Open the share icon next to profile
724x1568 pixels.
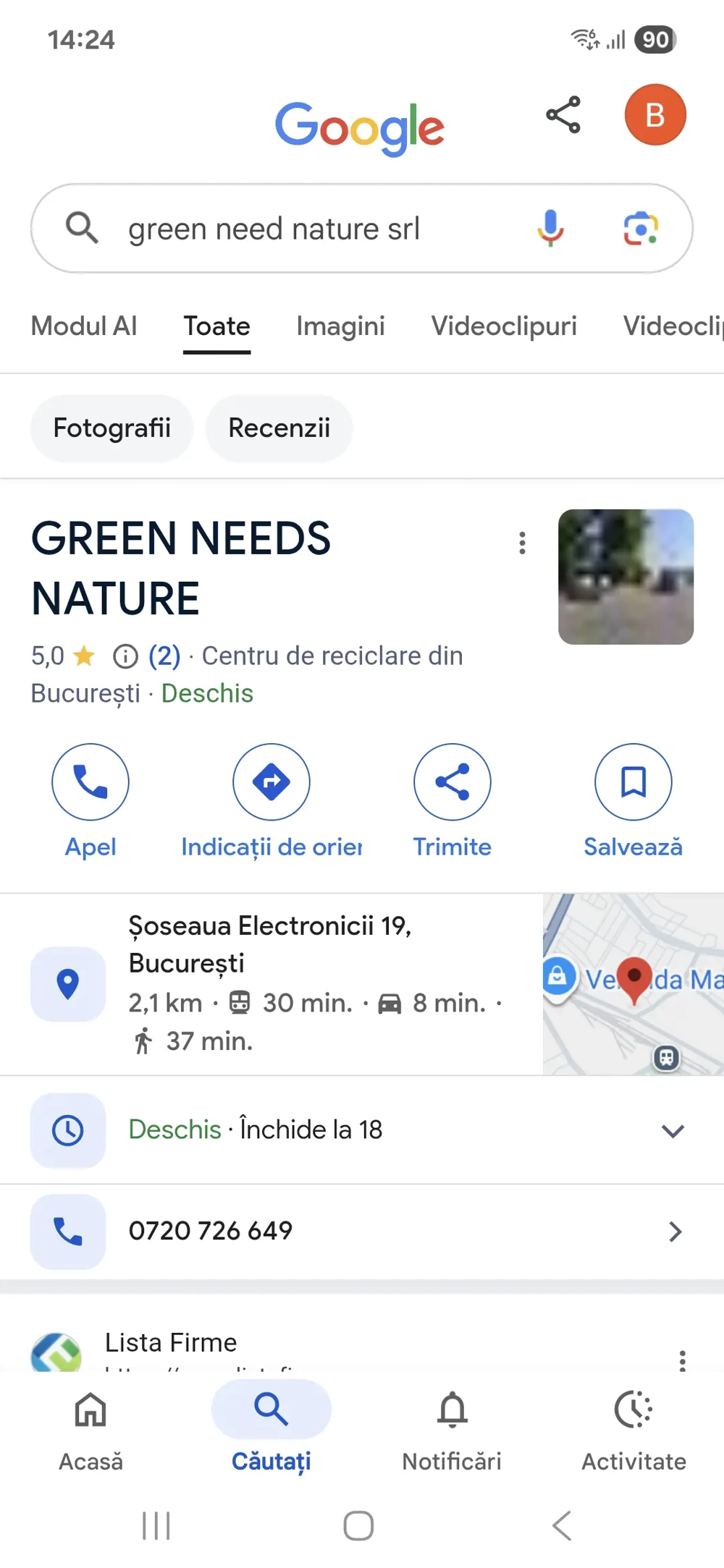coord(563,114)
